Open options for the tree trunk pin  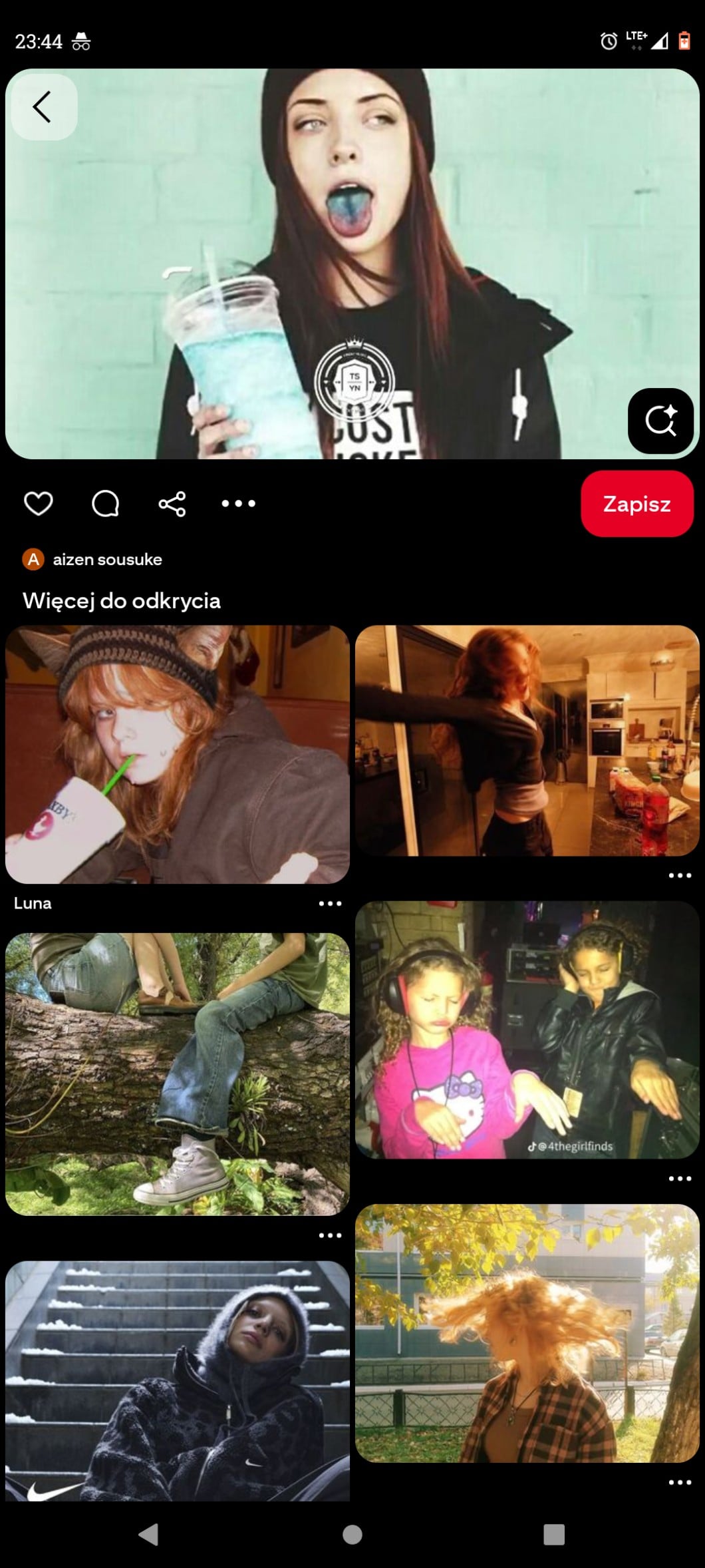[330, 1235]
